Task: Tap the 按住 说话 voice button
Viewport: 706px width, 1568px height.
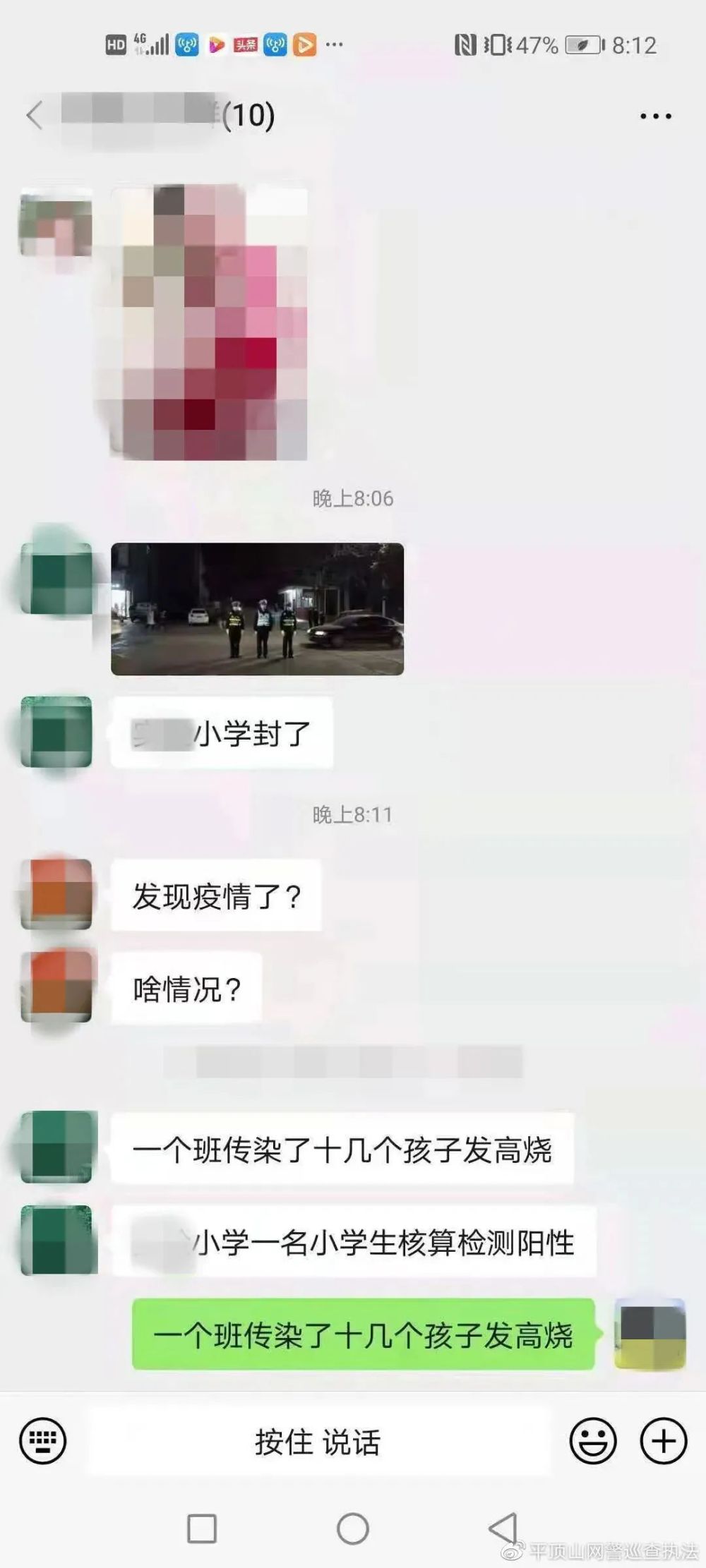Action: (318, 1442)
